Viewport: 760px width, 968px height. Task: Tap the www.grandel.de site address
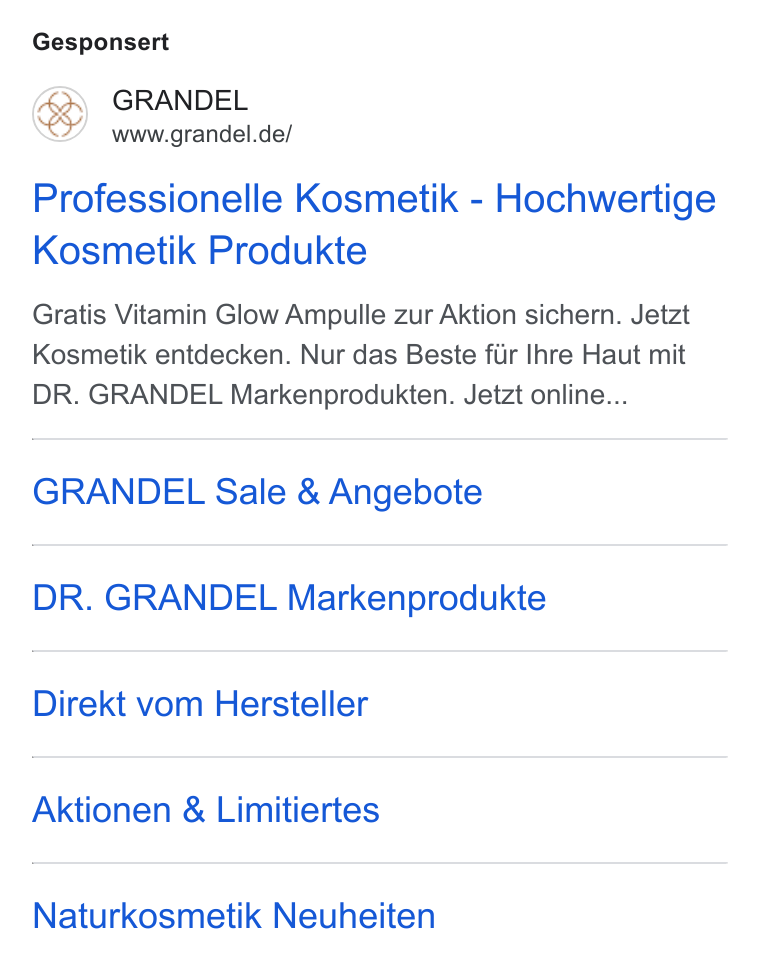pyautogui.click(x=202, y=134)
